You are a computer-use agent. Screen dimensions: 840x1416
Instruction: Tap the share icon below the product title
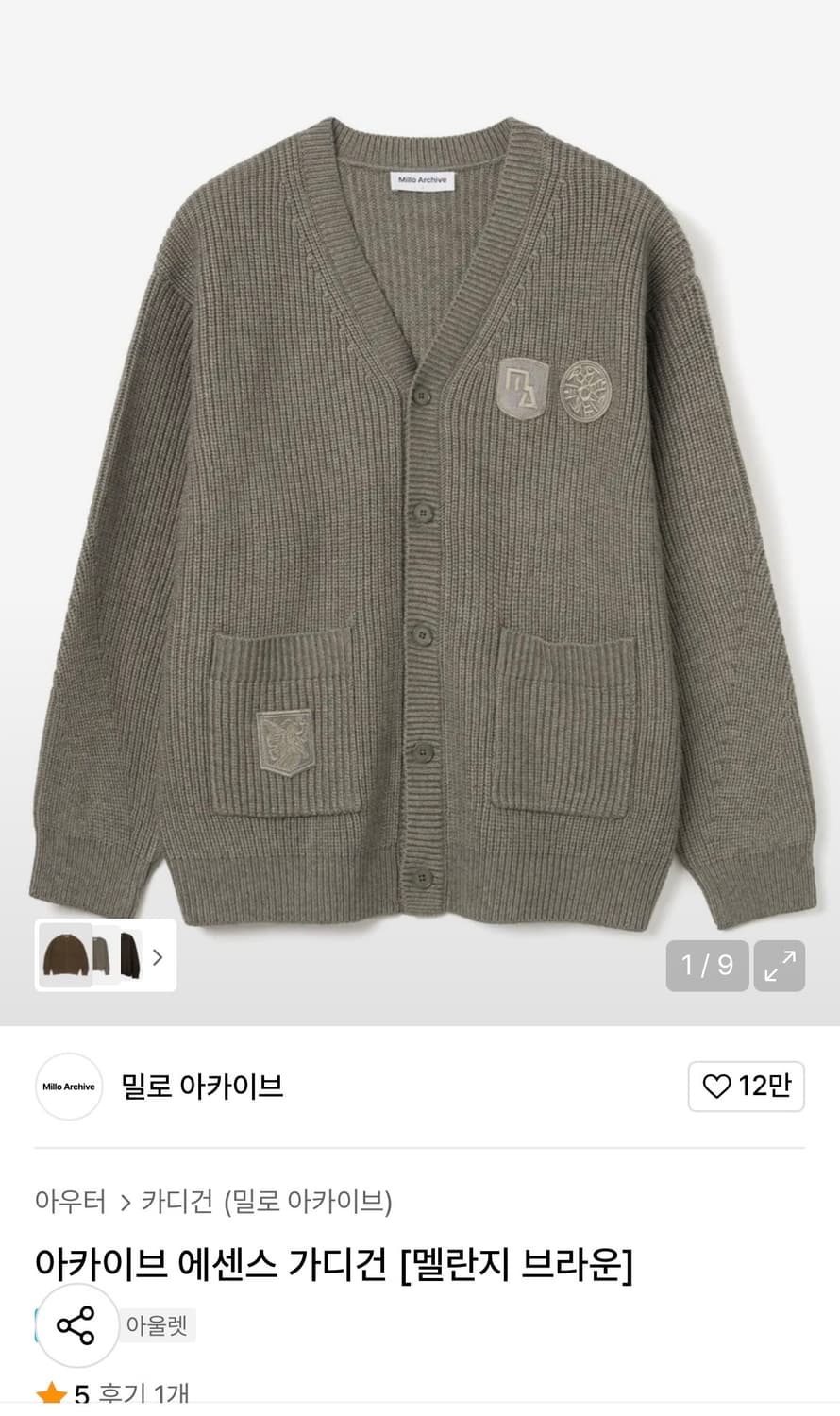click(x=77, y=1324)
